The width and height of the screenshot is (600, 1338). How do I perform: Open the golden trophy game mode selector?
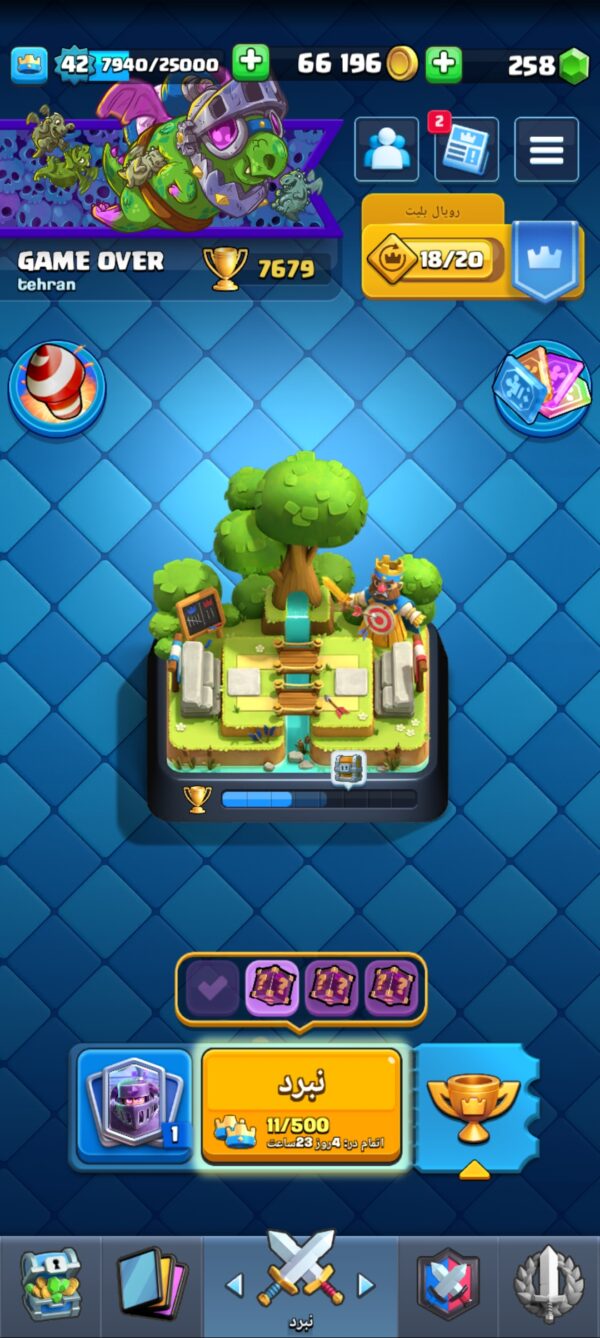474,1107
